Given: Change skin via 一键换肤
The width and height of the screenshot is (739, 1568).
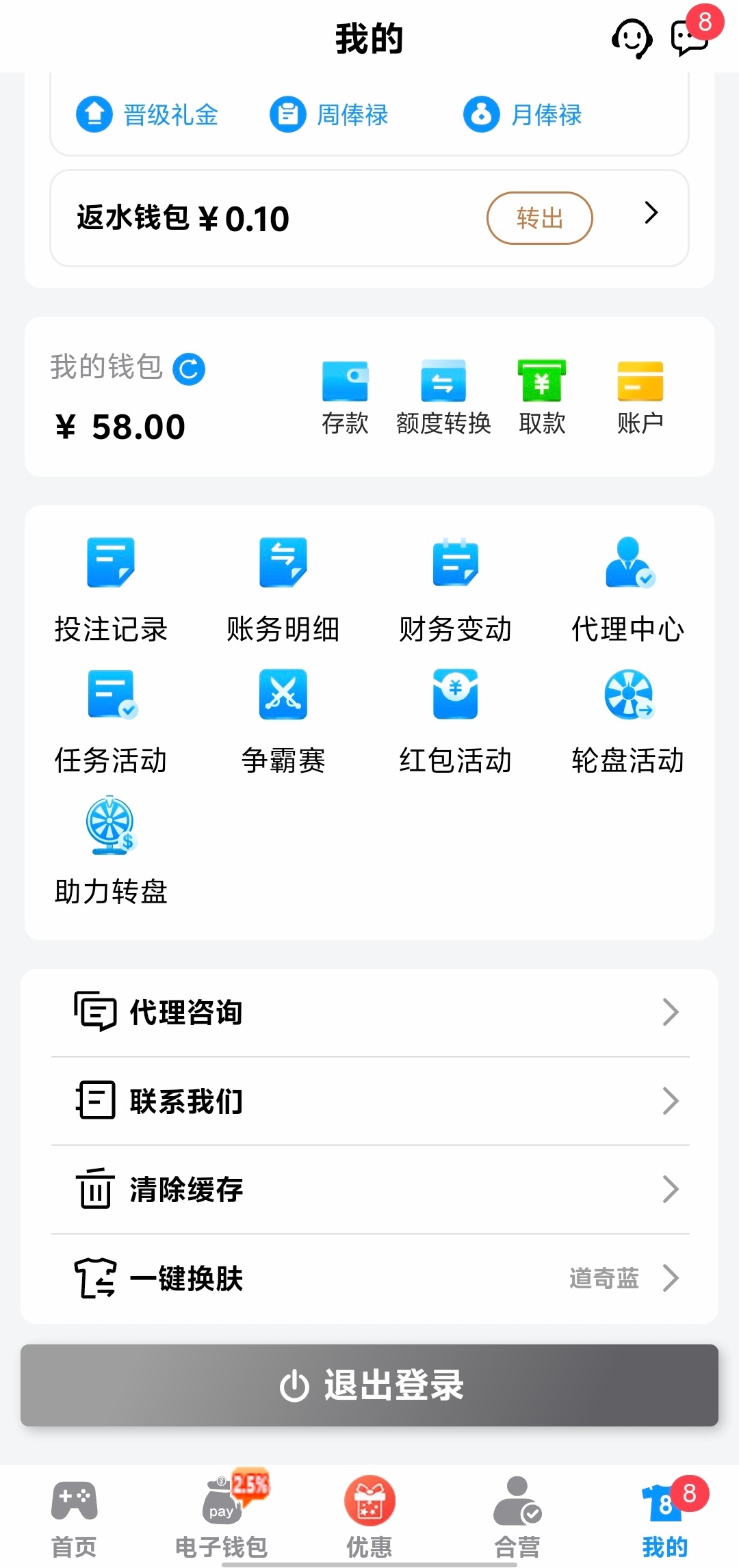Looking at the screenshot, I should pyautogui.click(x=369, y=1278).
